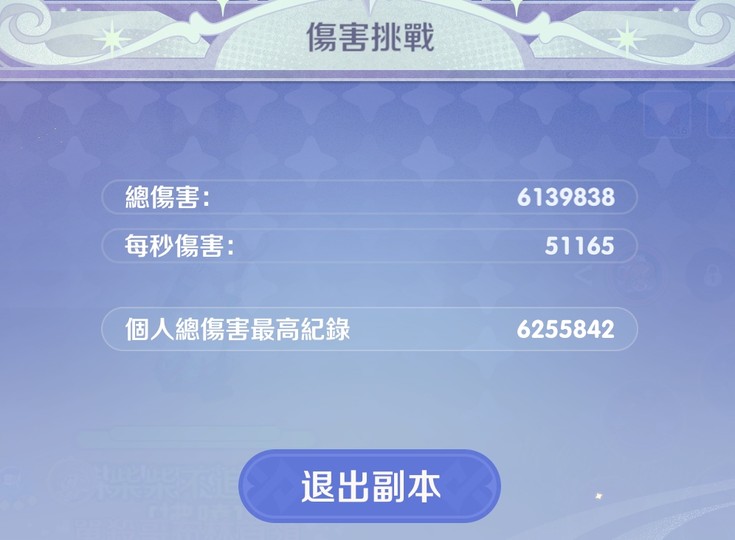Tap the 退出副本 button to exit
This screenshot has width=735, height=540.
pyautogui.click(x=369, y=486)
